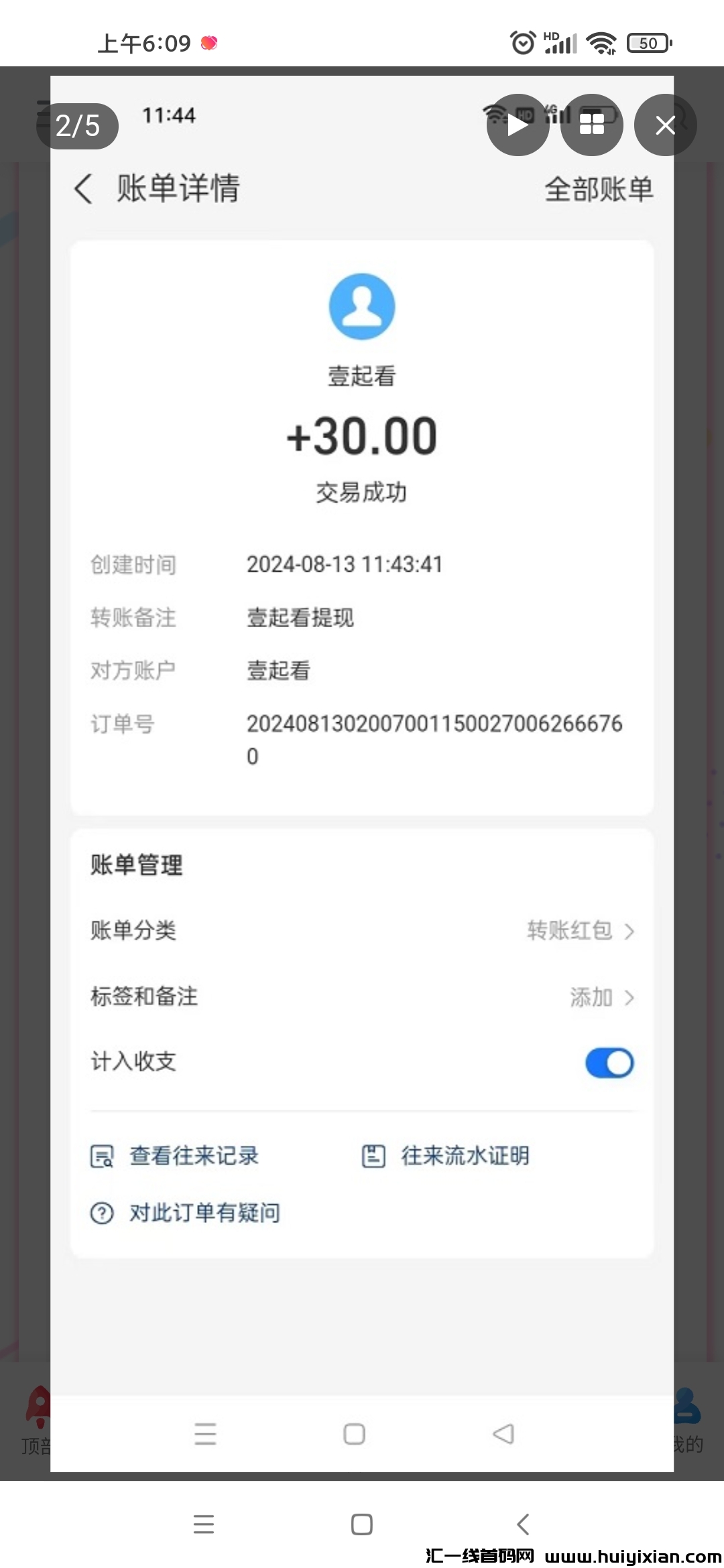The image size is (724, 1568).
Task: Play the screenshot slideshow
Action: (518, 125)
